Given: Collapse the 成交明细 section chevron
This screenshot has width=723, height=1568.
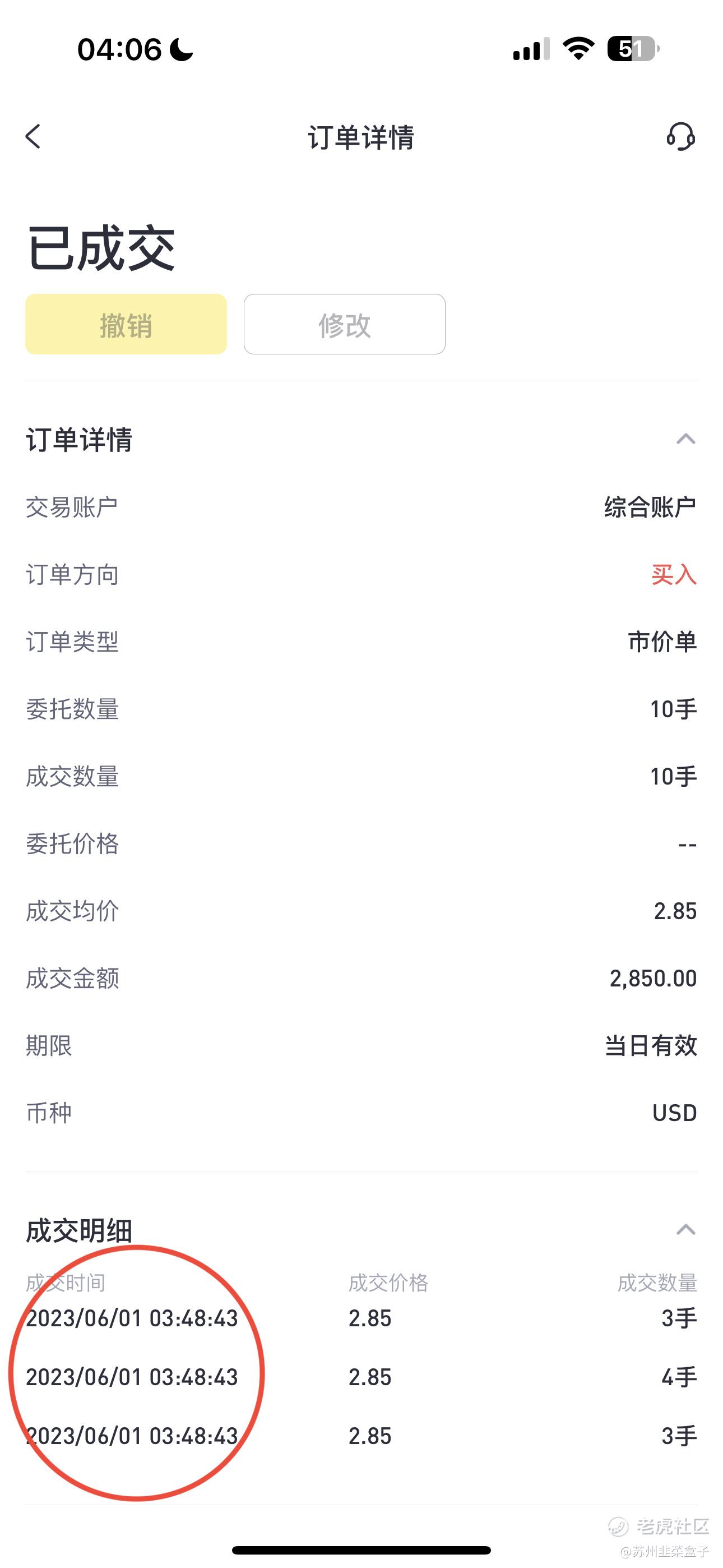Looking at the screenshot, I should click(x=686, y=1230).
